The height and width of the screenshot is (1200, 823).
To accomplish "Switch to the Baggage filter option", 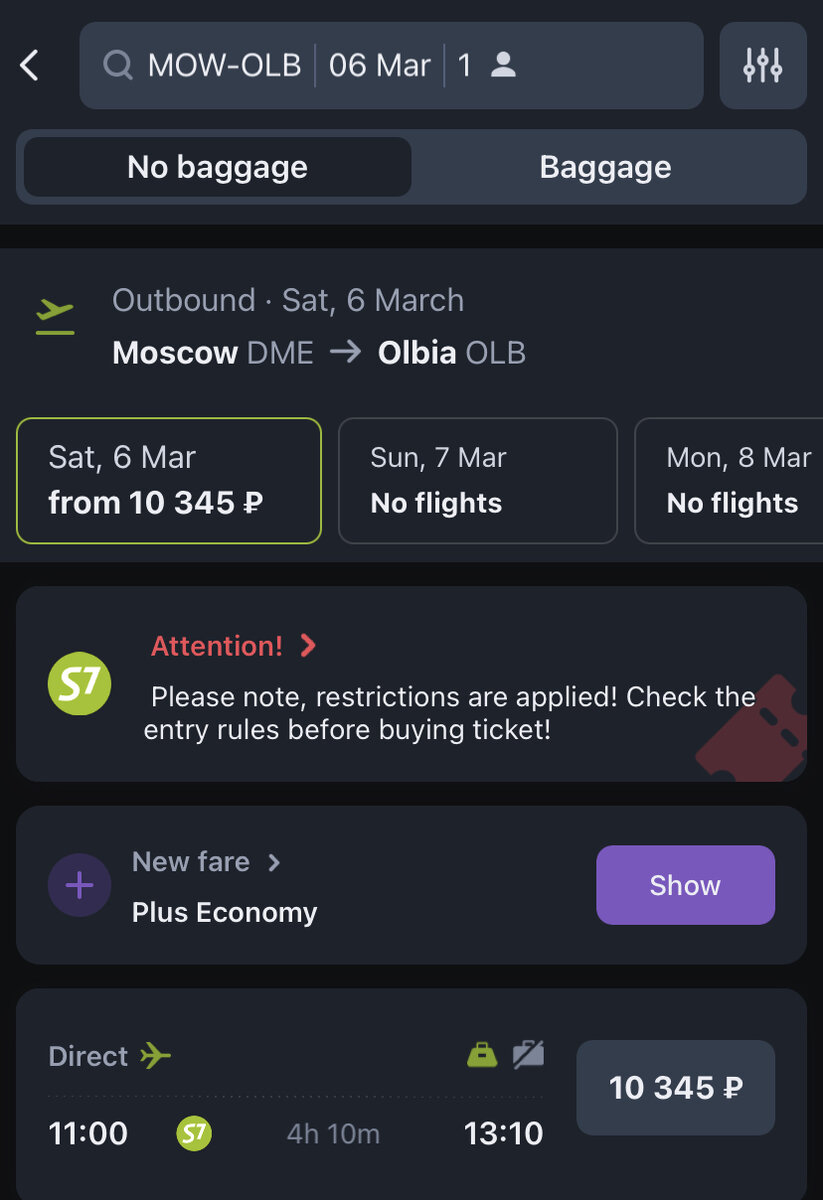I will (605, 167).
